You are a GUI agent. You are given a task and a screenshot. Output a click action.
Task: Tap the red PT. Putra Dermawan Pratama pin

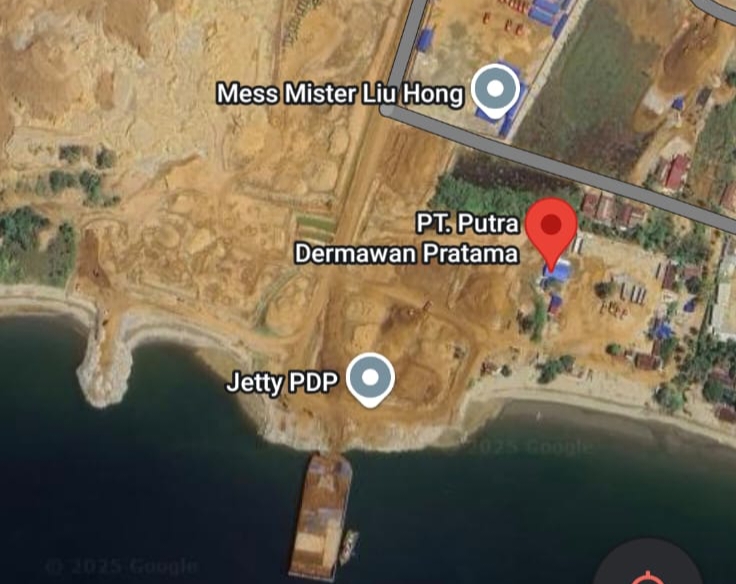(x=552, y=227)
